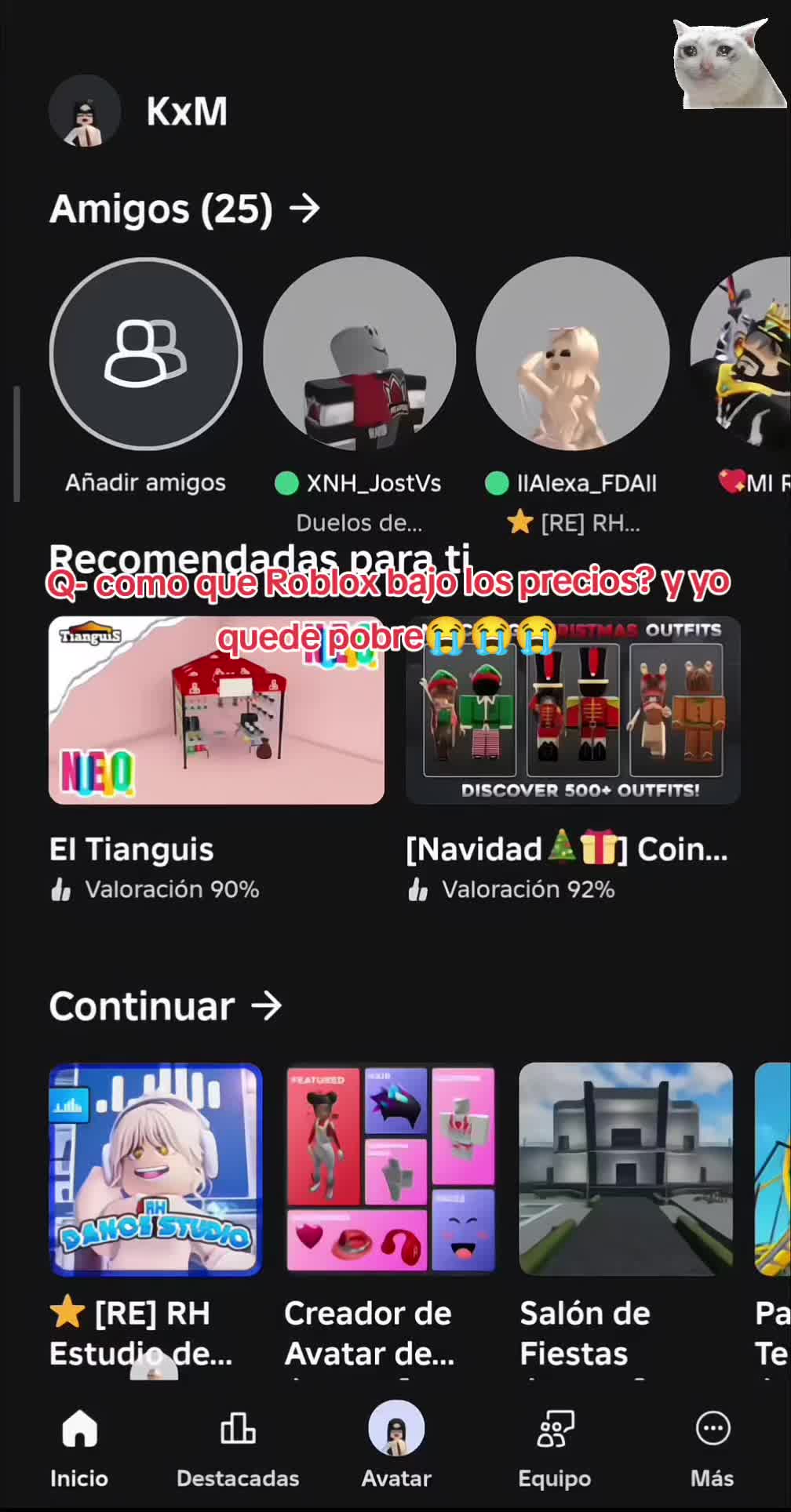
Task: Expand the Continuar section
Action: click(166, 1006)
